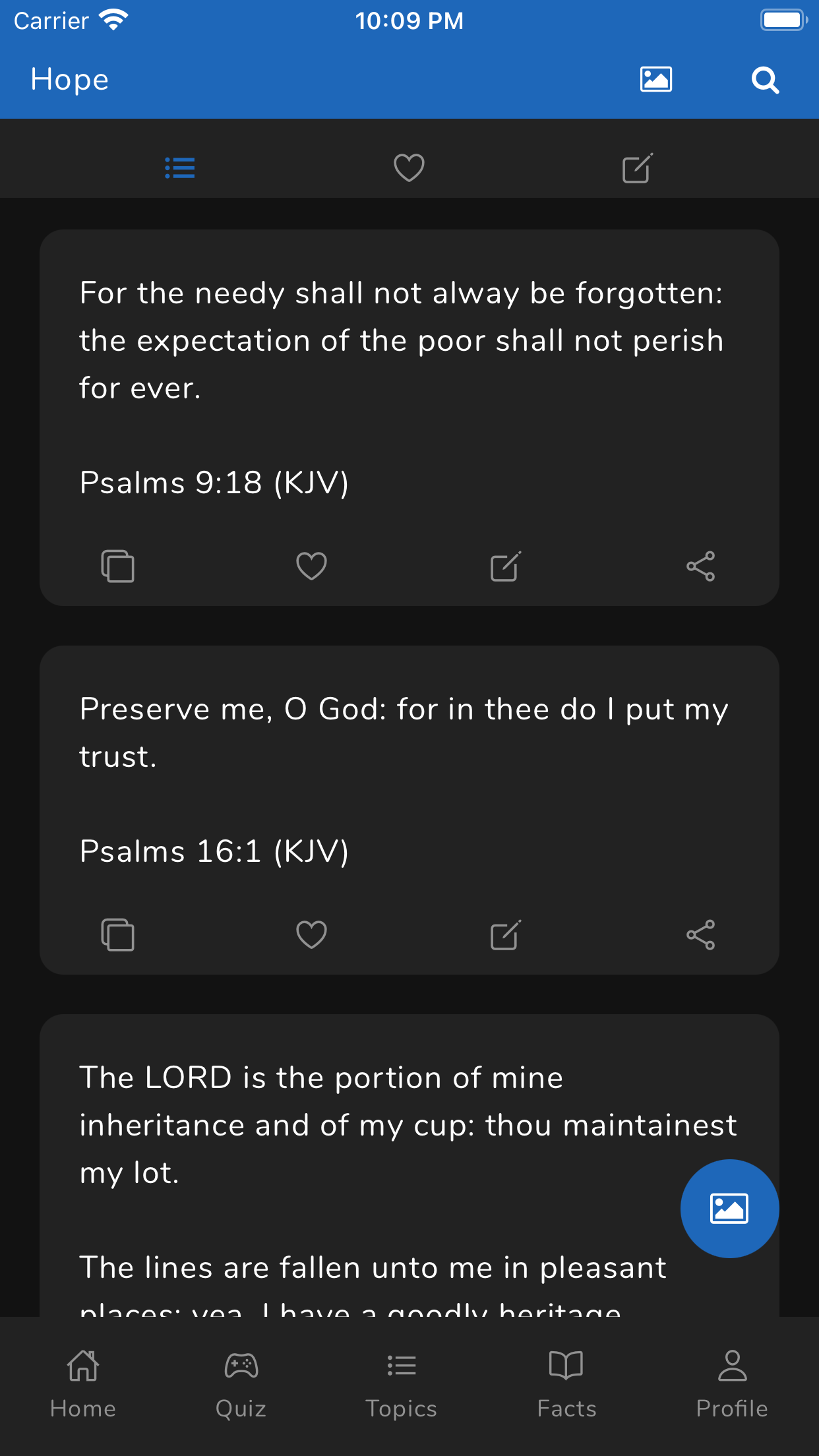
Task: Tap the Wi-Fi indicator in status bar
Action: 113,20
